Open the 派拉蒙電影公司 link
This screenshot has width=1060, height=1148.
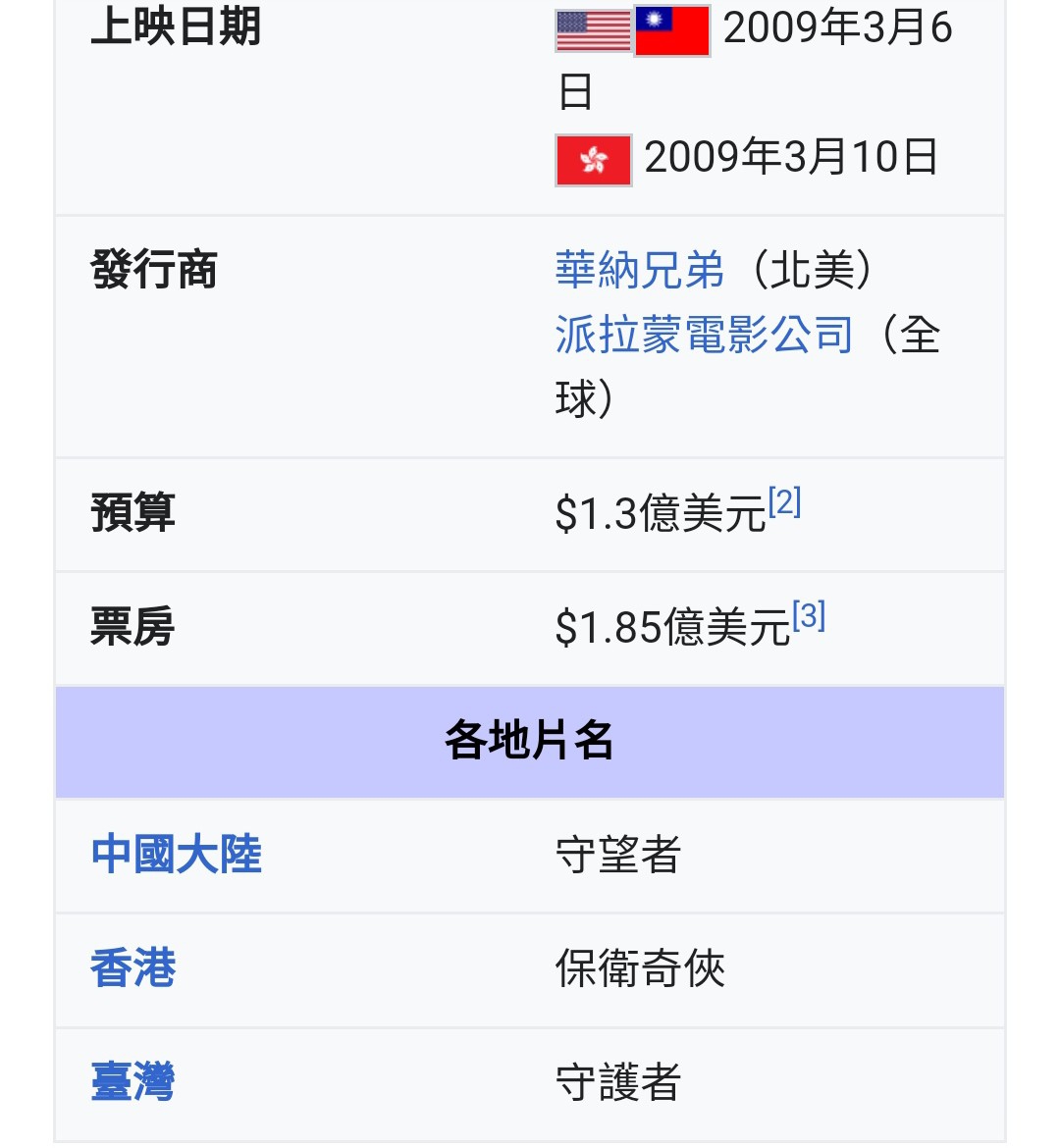pos(703,335)
